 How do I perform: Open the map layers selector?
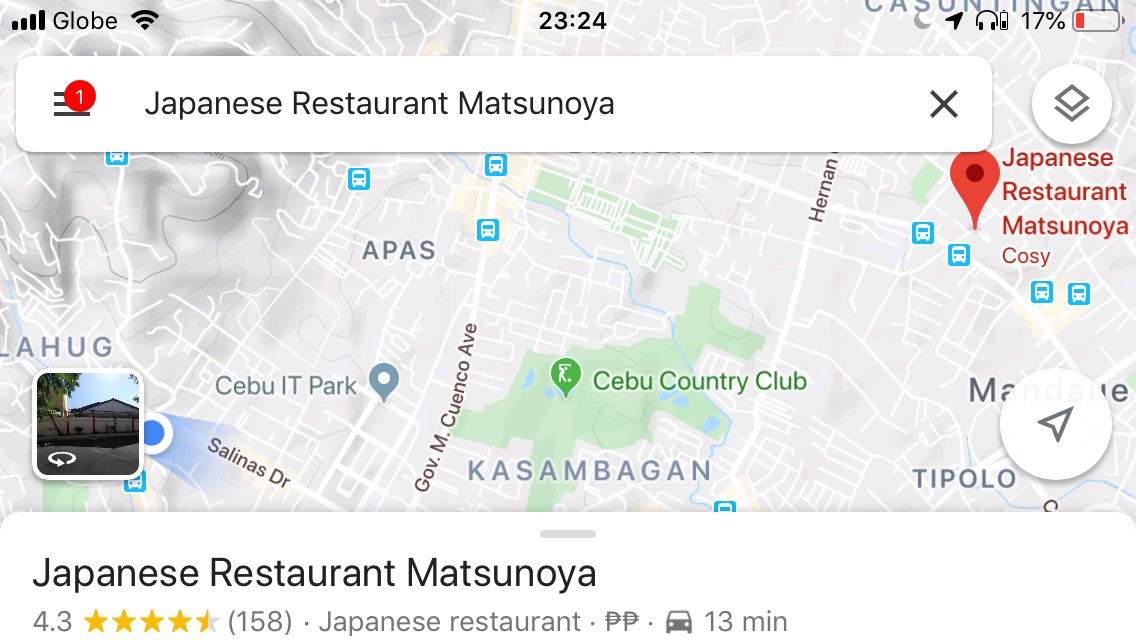click(x=1071, y=104)
